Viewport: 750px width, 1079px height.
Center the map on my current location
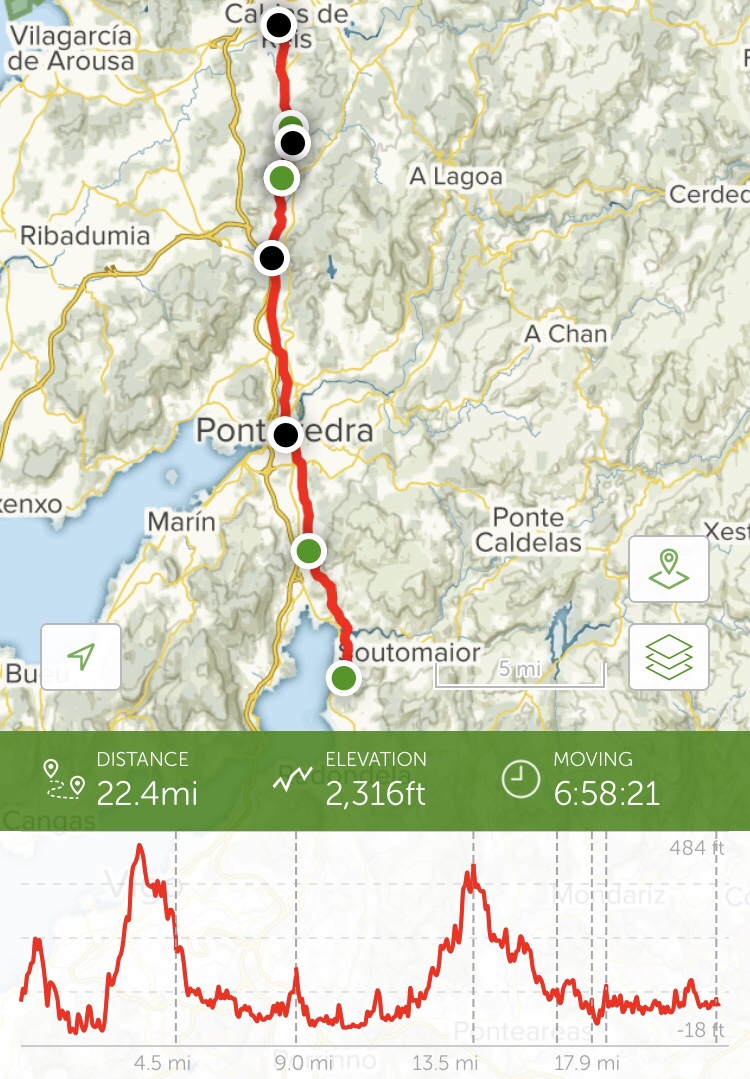(x=81, y=657)
